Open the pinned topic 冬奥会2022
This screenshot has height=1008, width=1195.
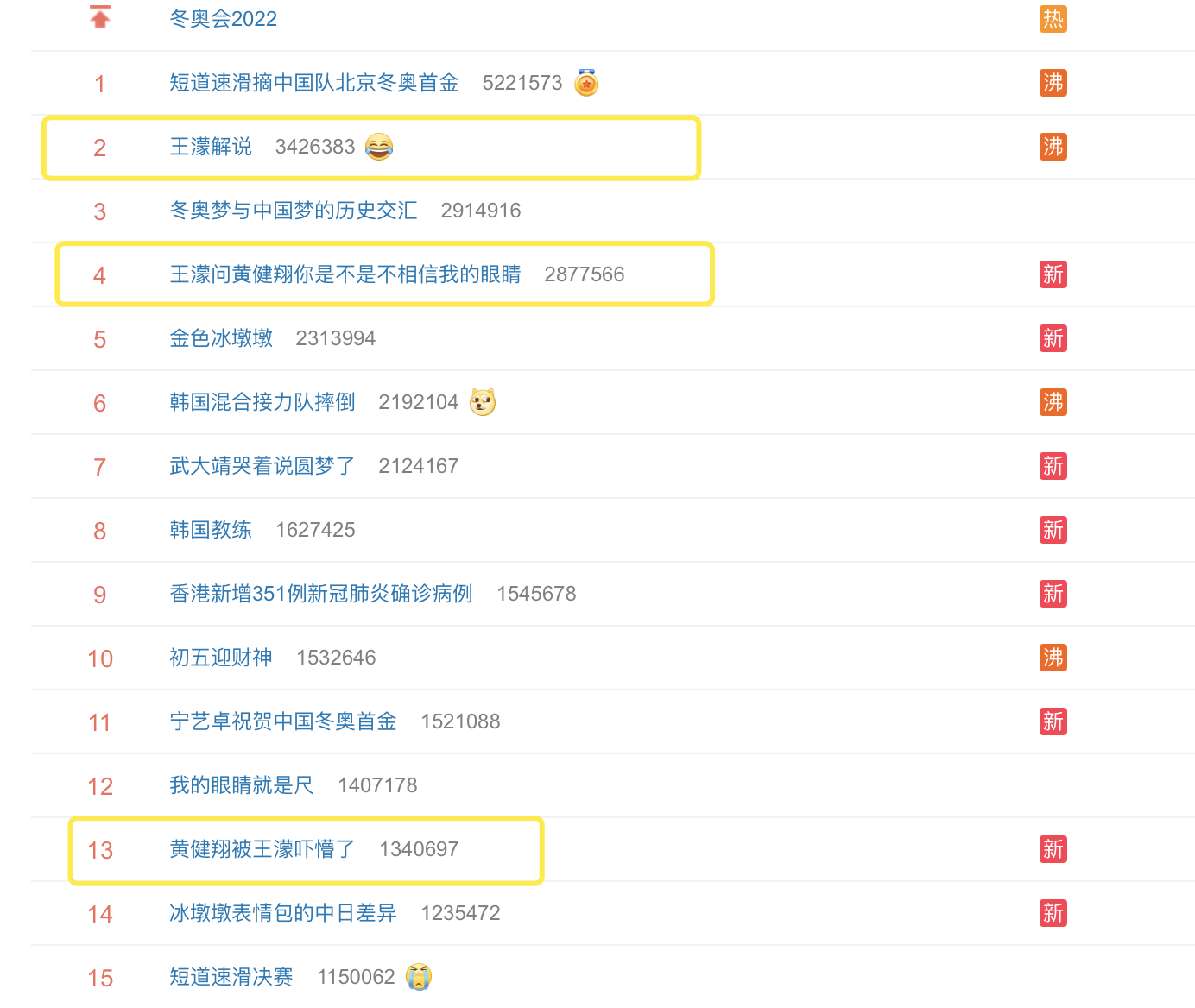tap(223, 19)
